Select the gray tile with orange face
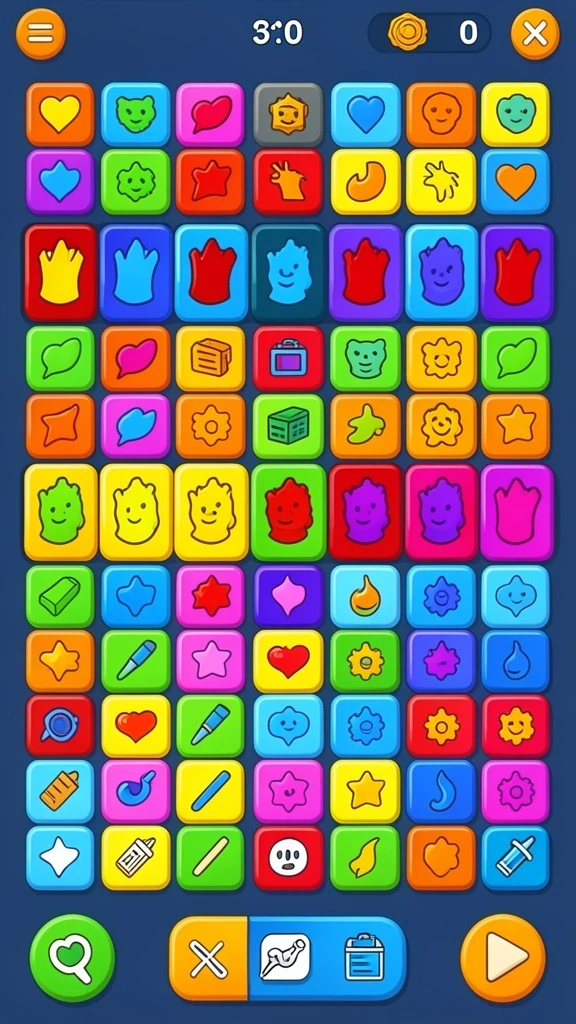This screenshot has width=576, height=1024. [x=288, y=114]
